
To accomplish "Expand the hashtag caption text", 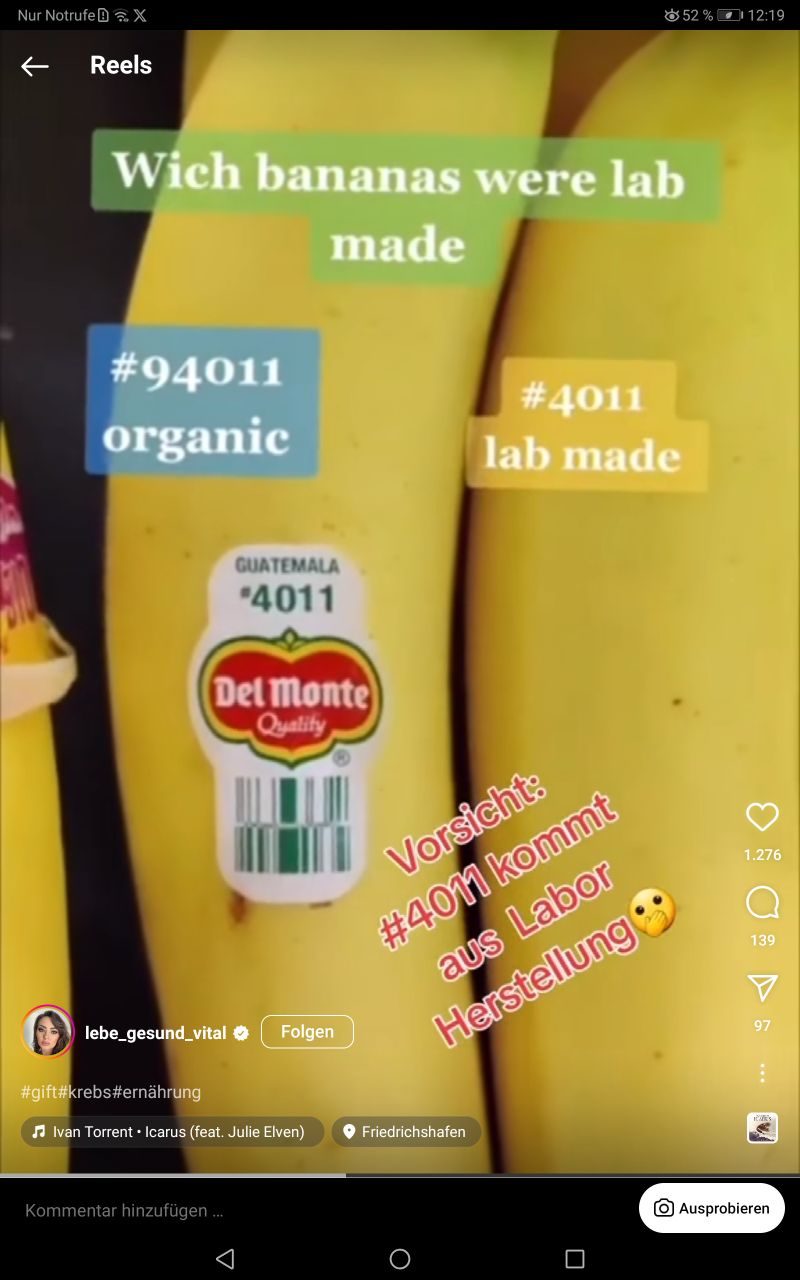I will (111, 1092).
